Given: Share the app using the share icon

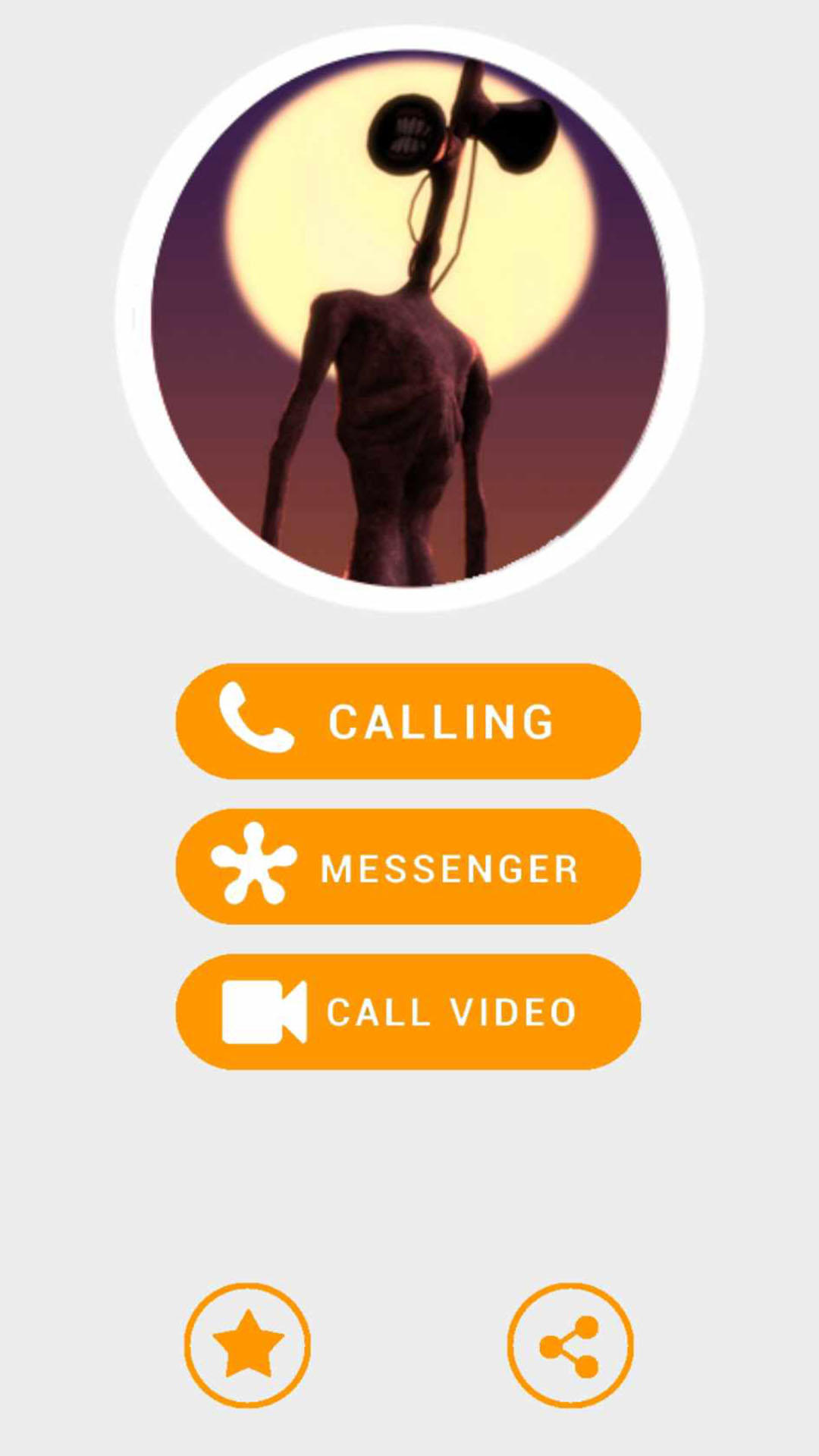Looking at the screenshot, I should point(570,1345).
